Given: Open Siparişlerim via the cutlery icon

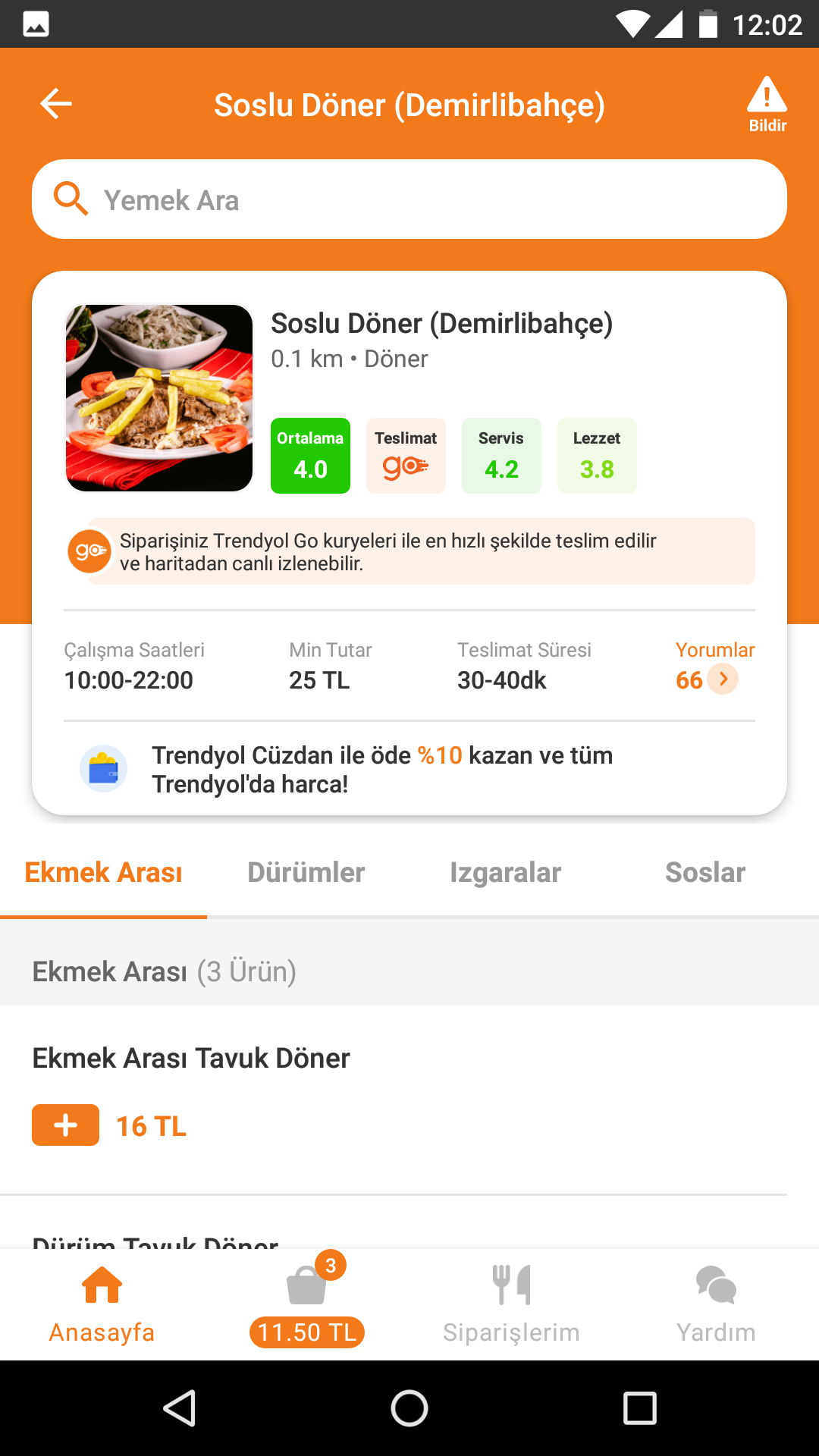Looking at the screenshot, I should 511,1284.
